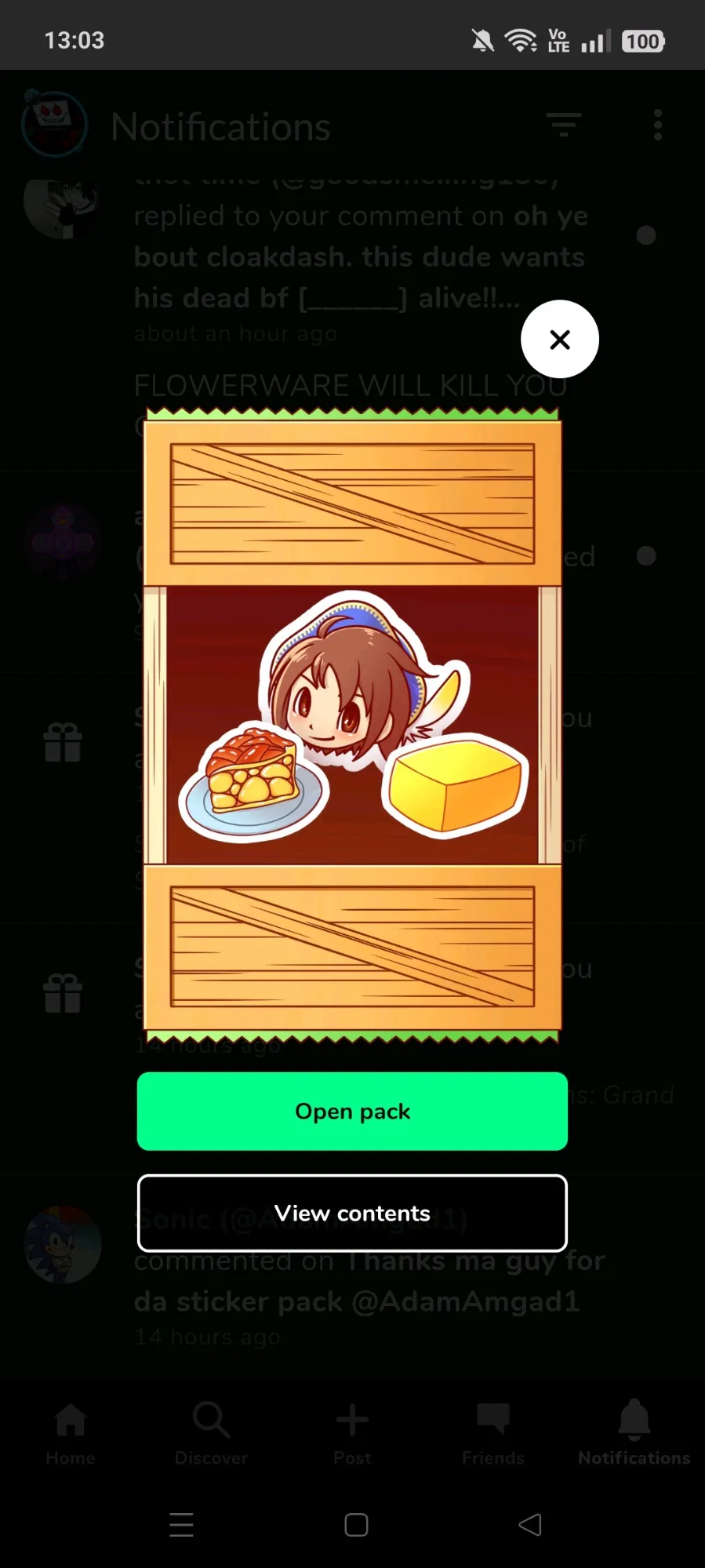Tap the system back button
Viewport: 705px width, 1568px height.
pyautogui.click(x=530, y=1525)
